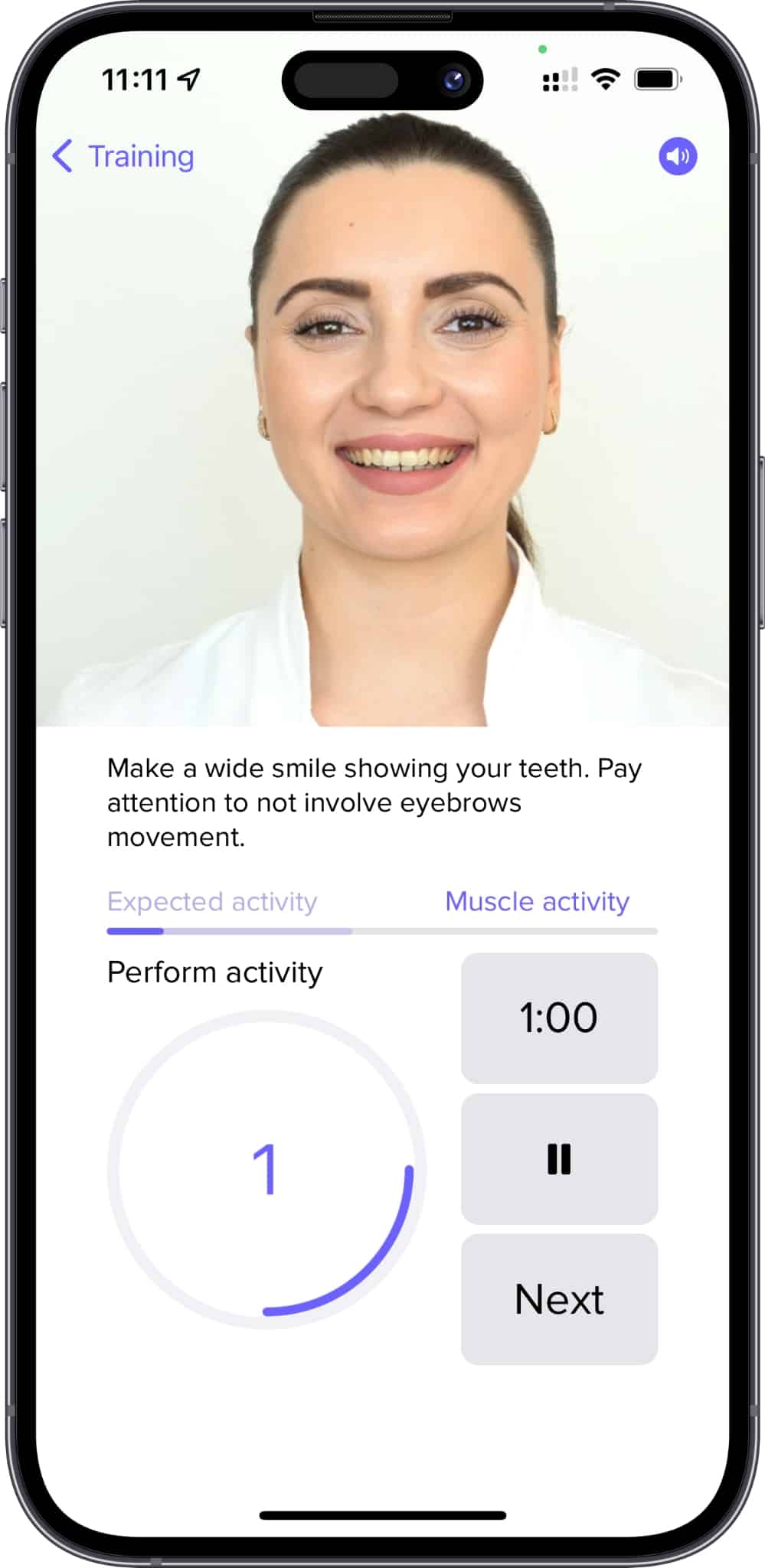Go back to Training
Image resolution: width=765 pixels, height=1568 pixels.
123,156
